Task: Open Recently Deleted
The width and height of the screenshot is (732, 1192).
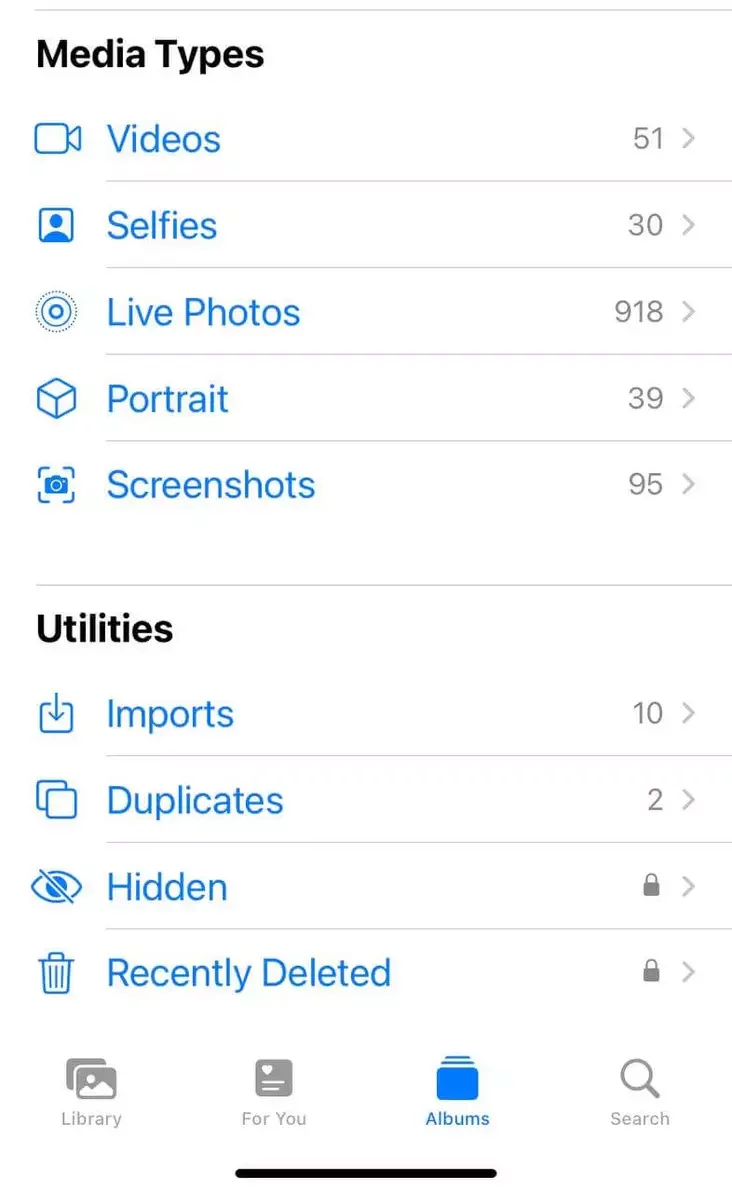Action: coord(366,972)
